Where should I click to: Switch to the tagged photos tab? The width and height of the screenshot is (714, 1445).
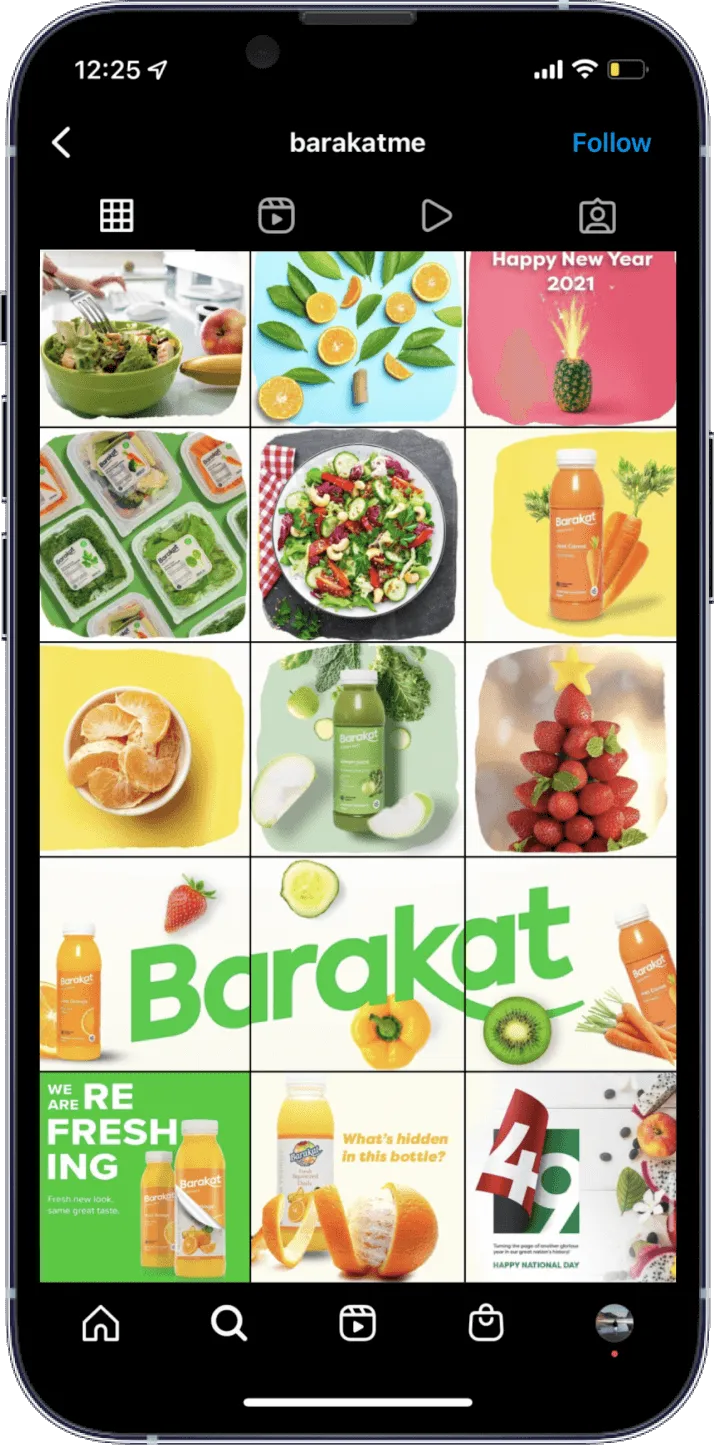coord(597,215)
